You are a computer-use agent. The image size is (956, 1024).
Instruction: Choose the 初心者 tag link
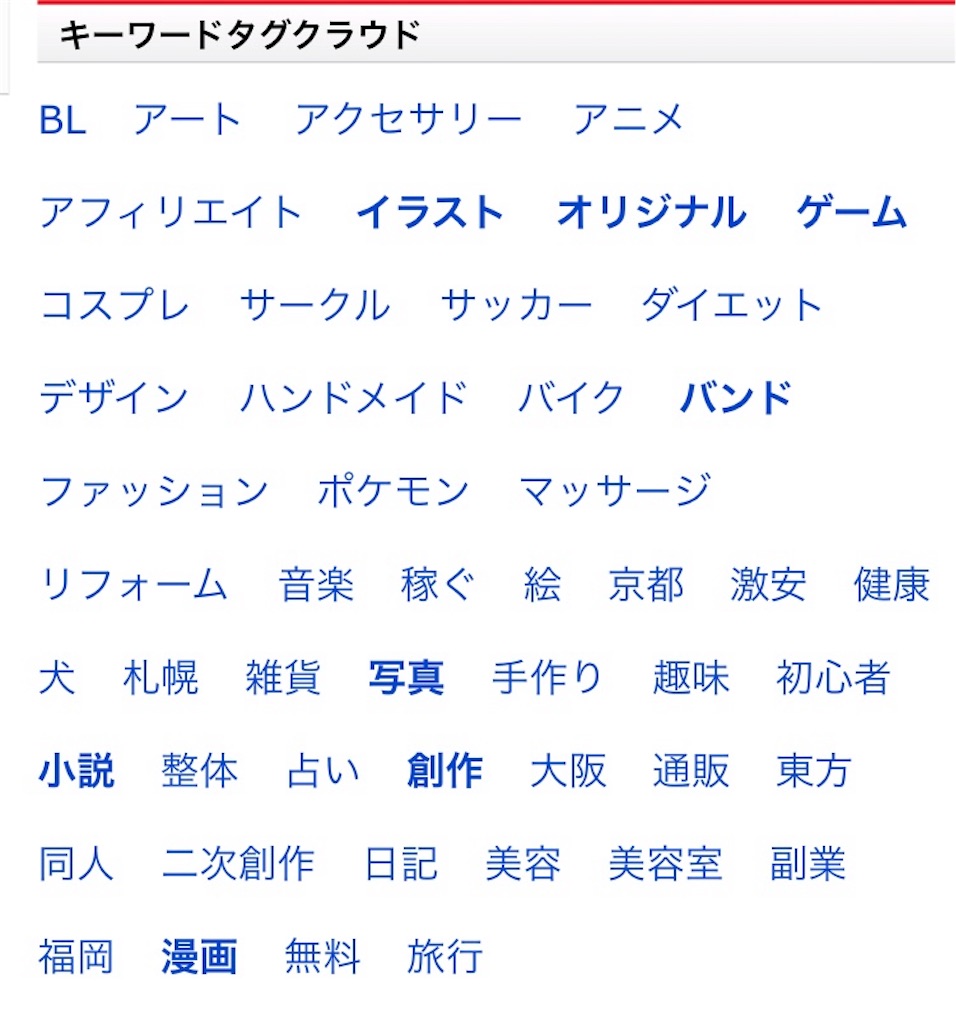tap(832, 678)
